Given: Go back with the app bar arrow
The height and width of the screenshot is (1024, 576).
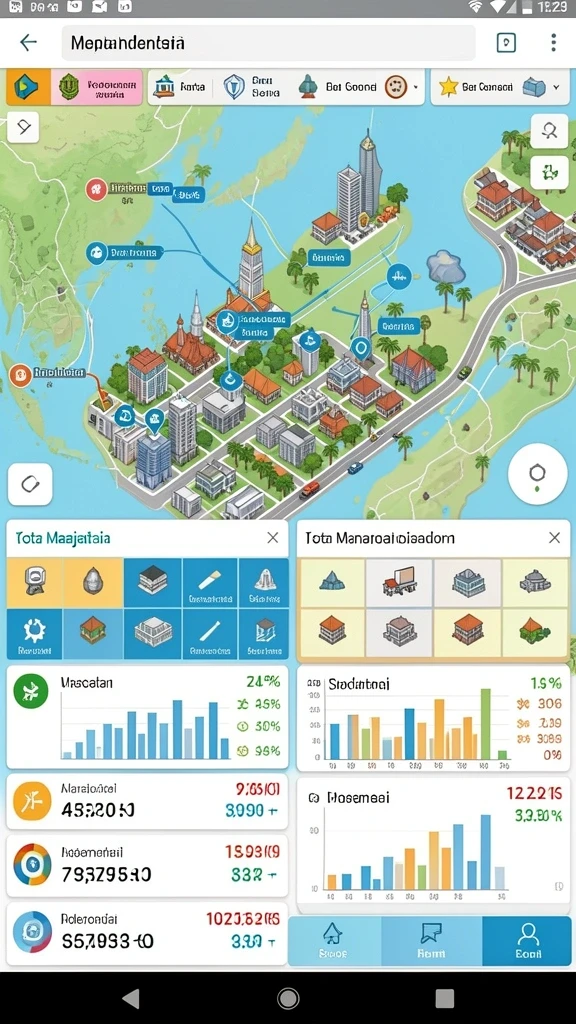Looking at the screenshot, I should tap(29, 43).
